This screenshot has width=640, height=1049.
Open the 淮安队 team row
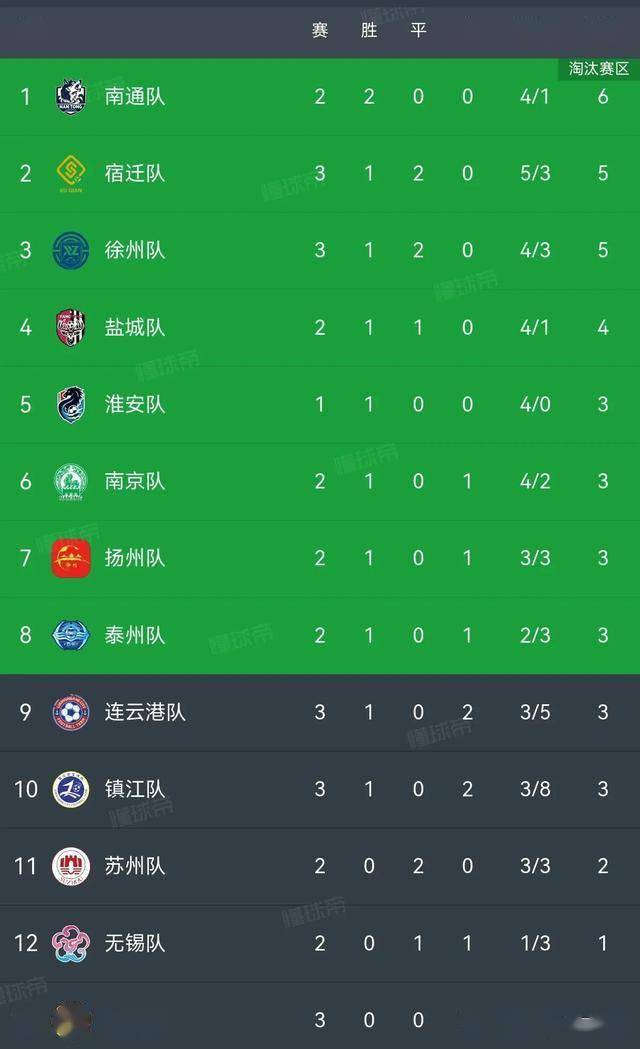320,405
